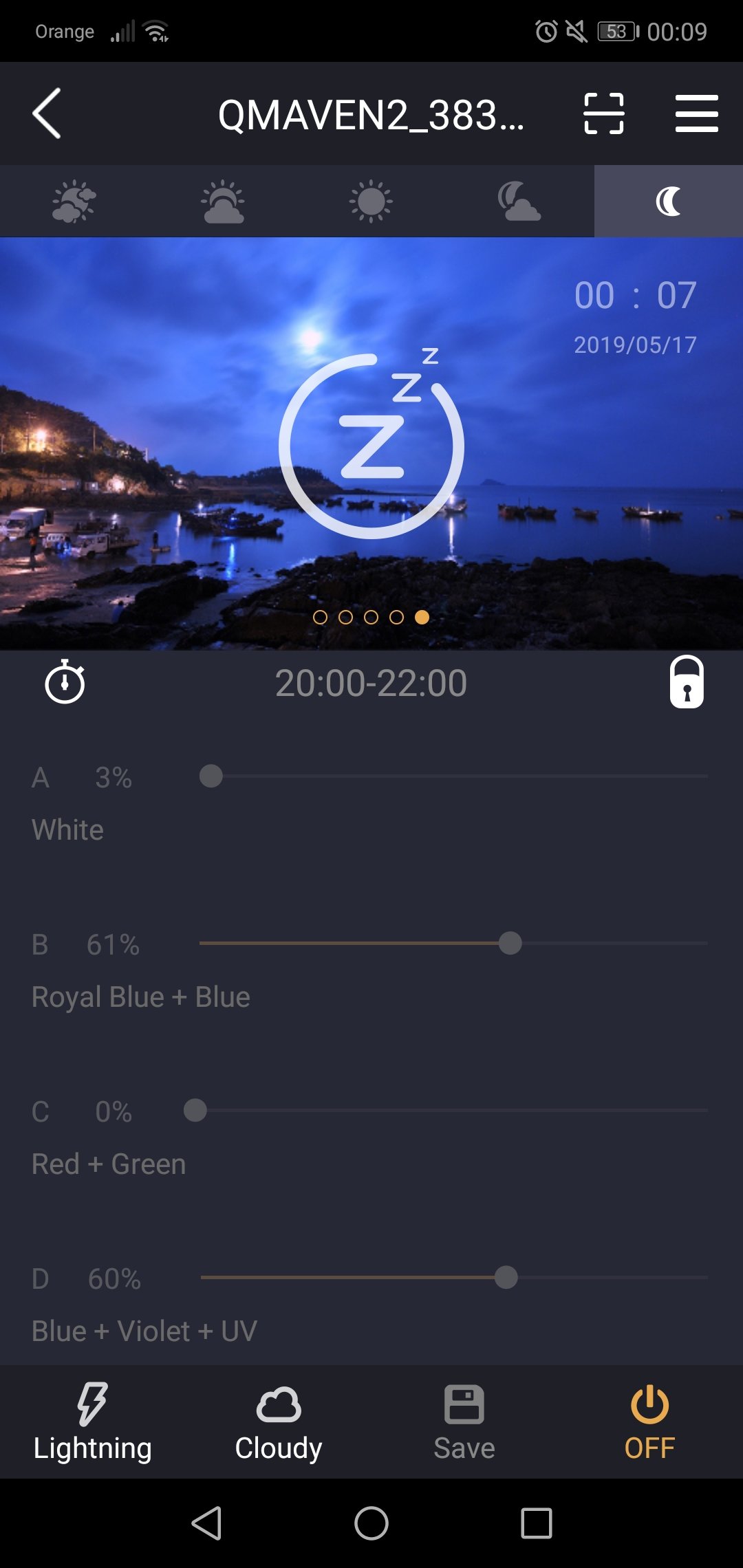Open the scan icon in the header
This screenshot has height=1568, width=743.
(x=603, y=113)
